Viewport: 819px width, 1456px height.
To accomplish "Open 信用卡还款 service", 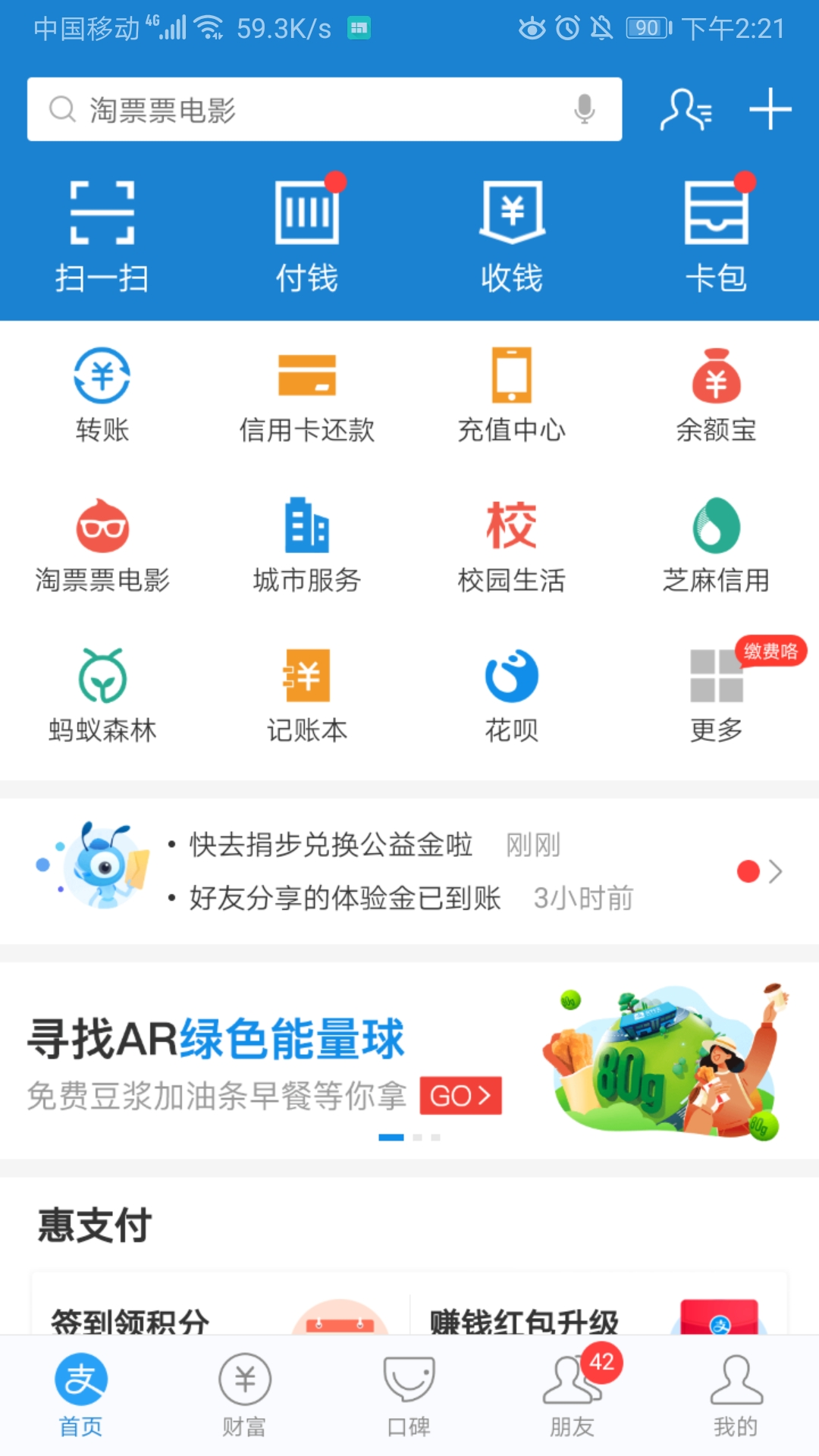I will (307, 396).
